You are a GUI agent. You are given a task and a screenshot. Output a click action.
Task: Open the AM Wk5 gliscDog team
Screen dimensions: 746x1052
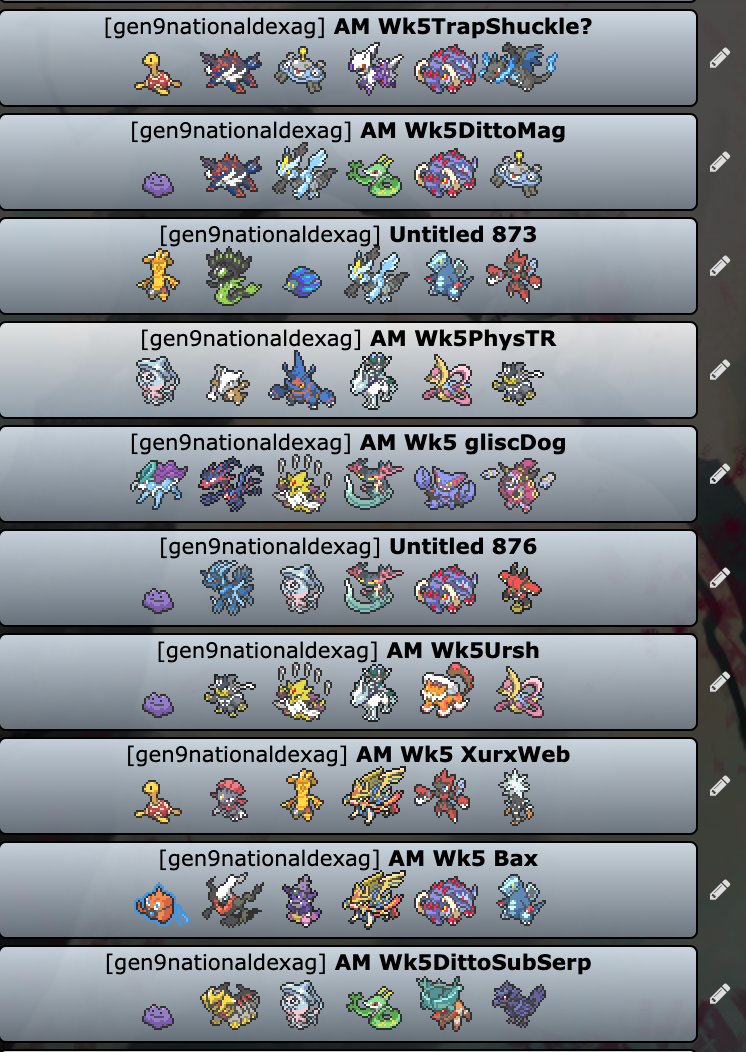348,474
